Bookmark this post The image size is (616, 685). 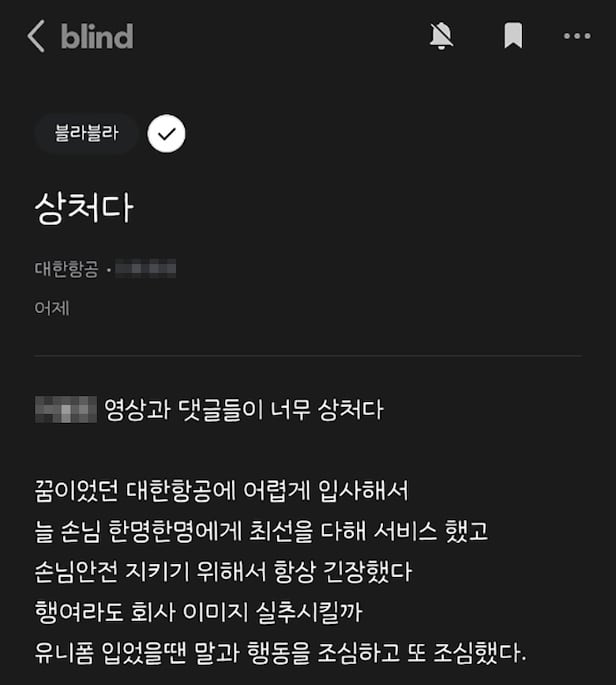click(x=513, y=37)
